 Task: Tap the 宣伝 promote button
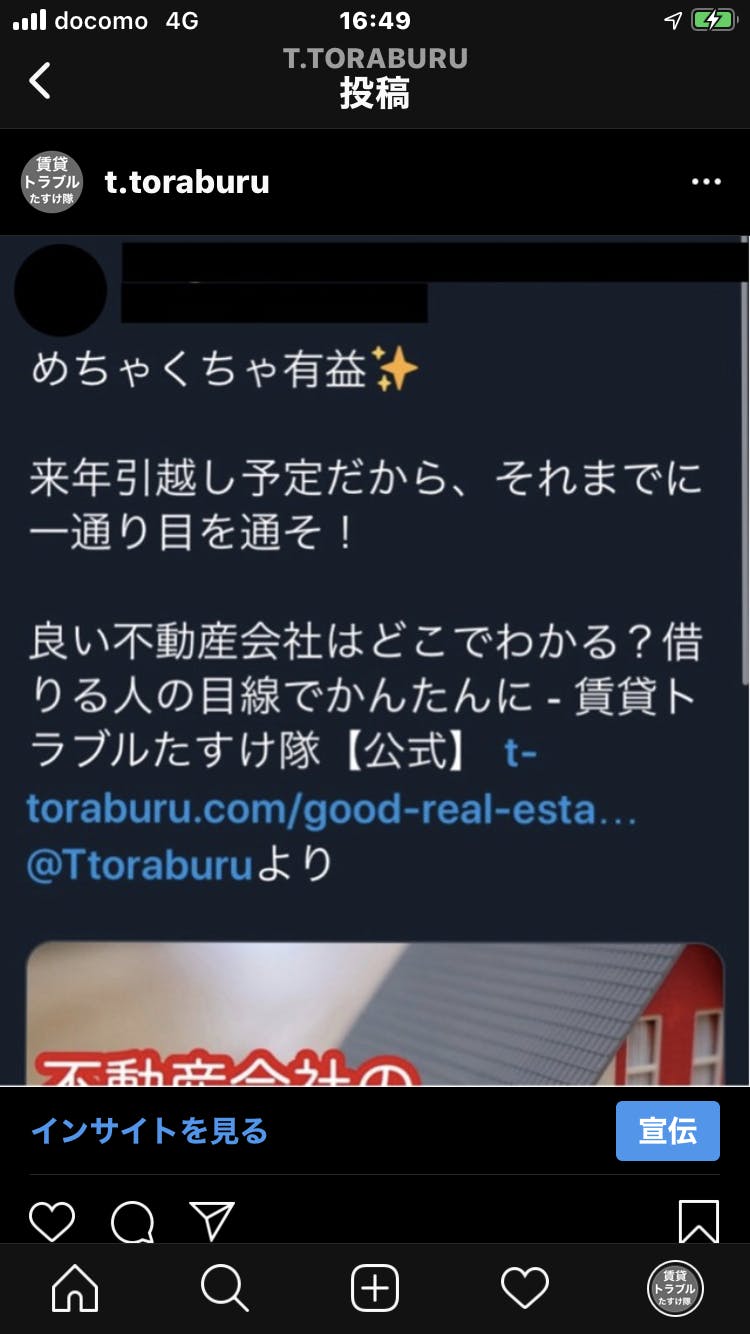point(667,1131)
